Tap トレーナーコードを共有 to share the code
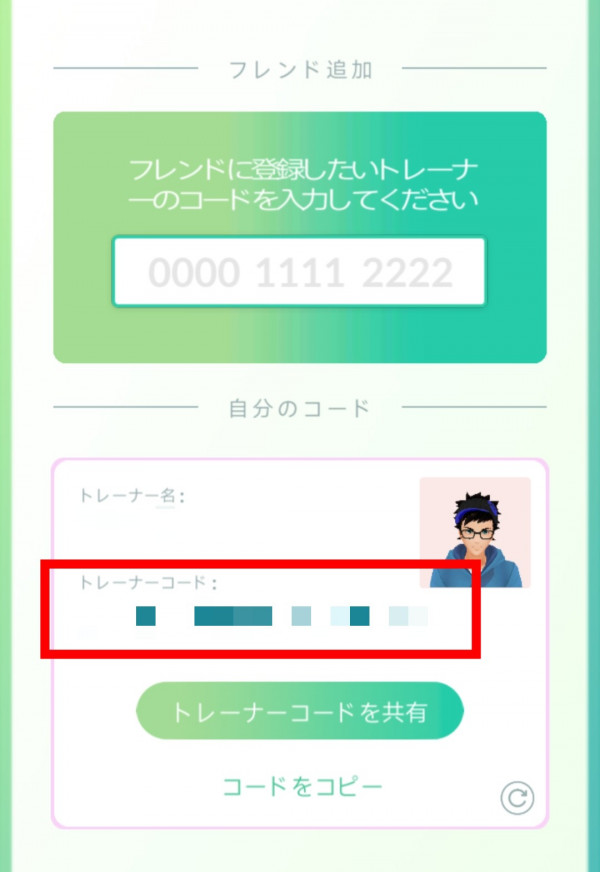 tap(300, 712)
